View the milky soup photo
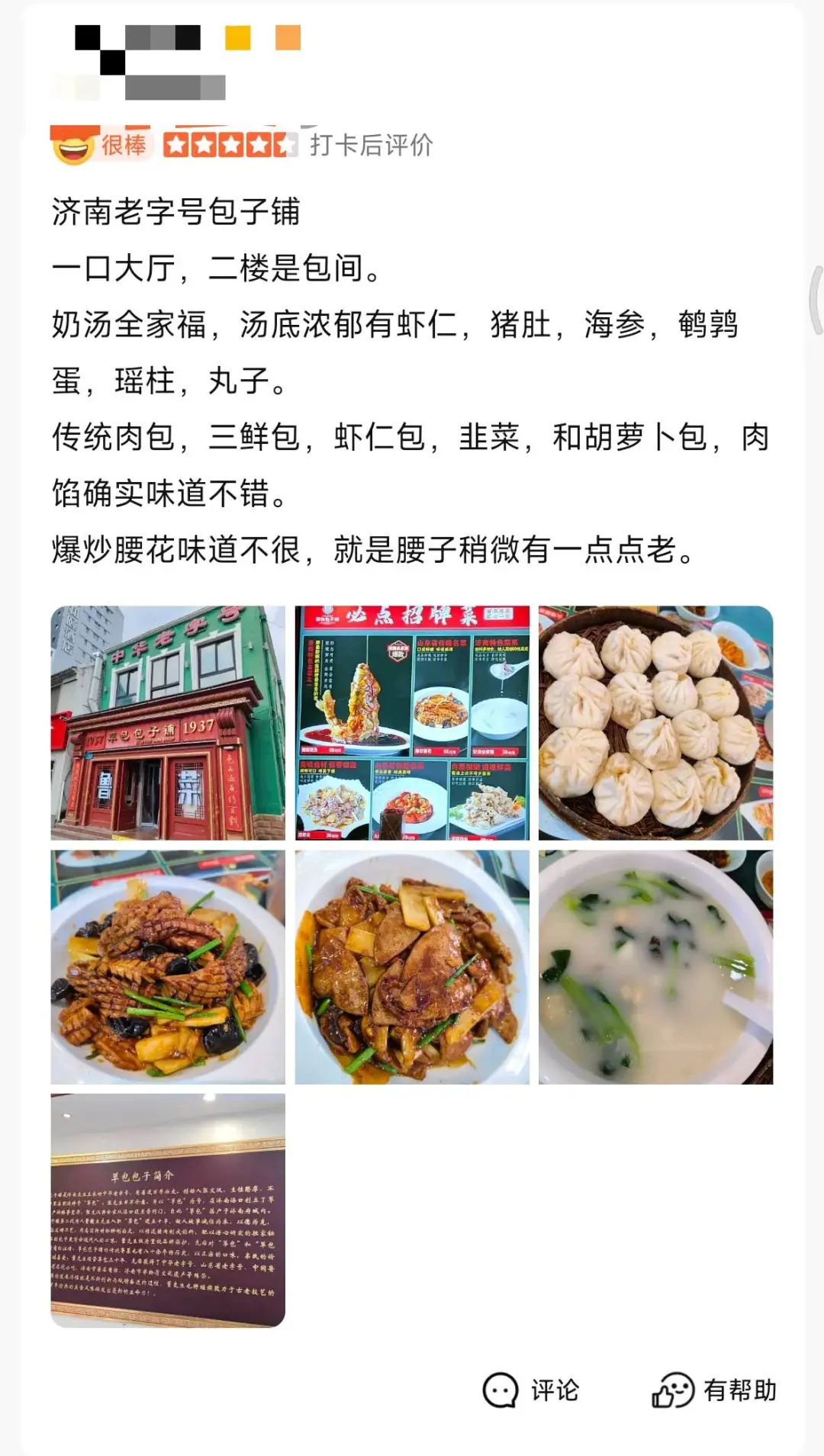 [x=655, y=967]
